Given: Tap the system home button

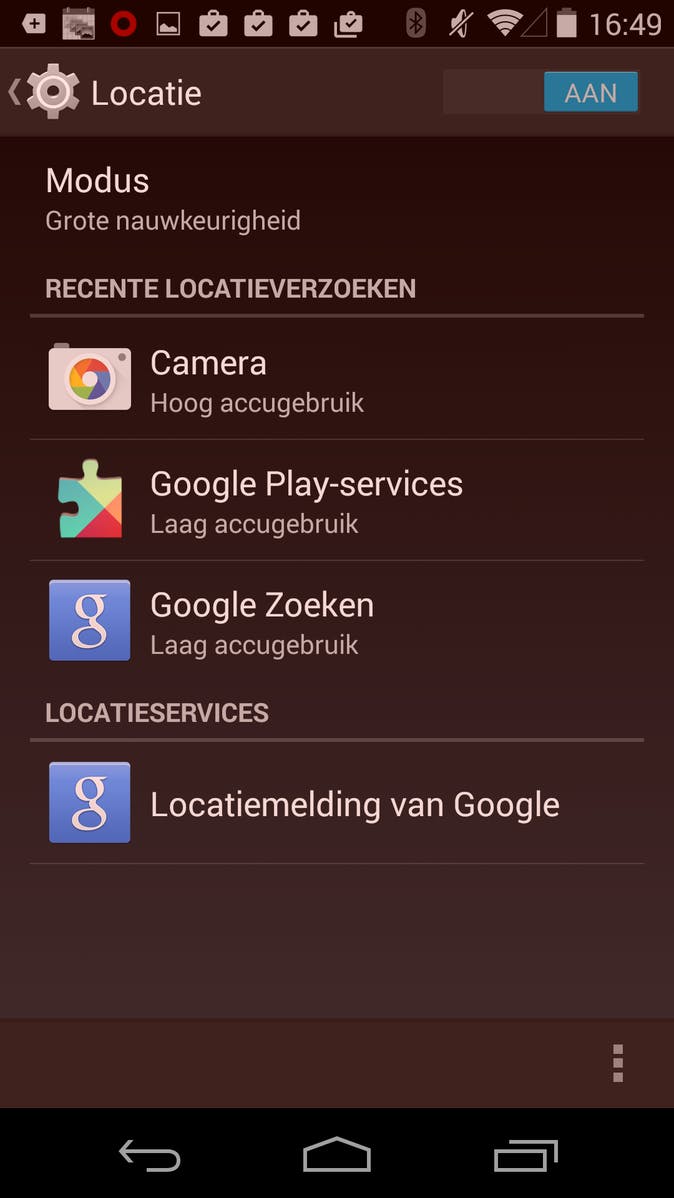Looking at the screenshot, I should coord(337,1155).
